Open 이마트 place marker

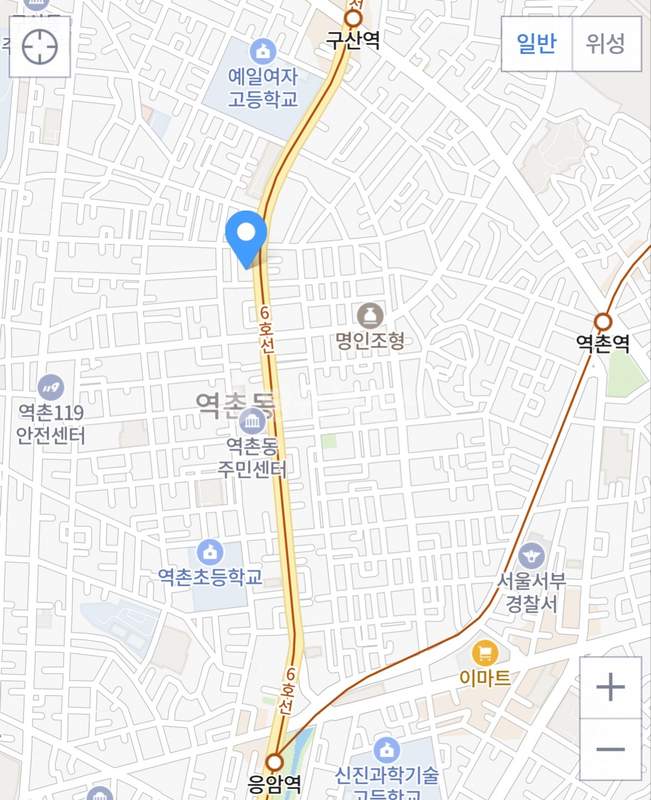coord(486,654)
